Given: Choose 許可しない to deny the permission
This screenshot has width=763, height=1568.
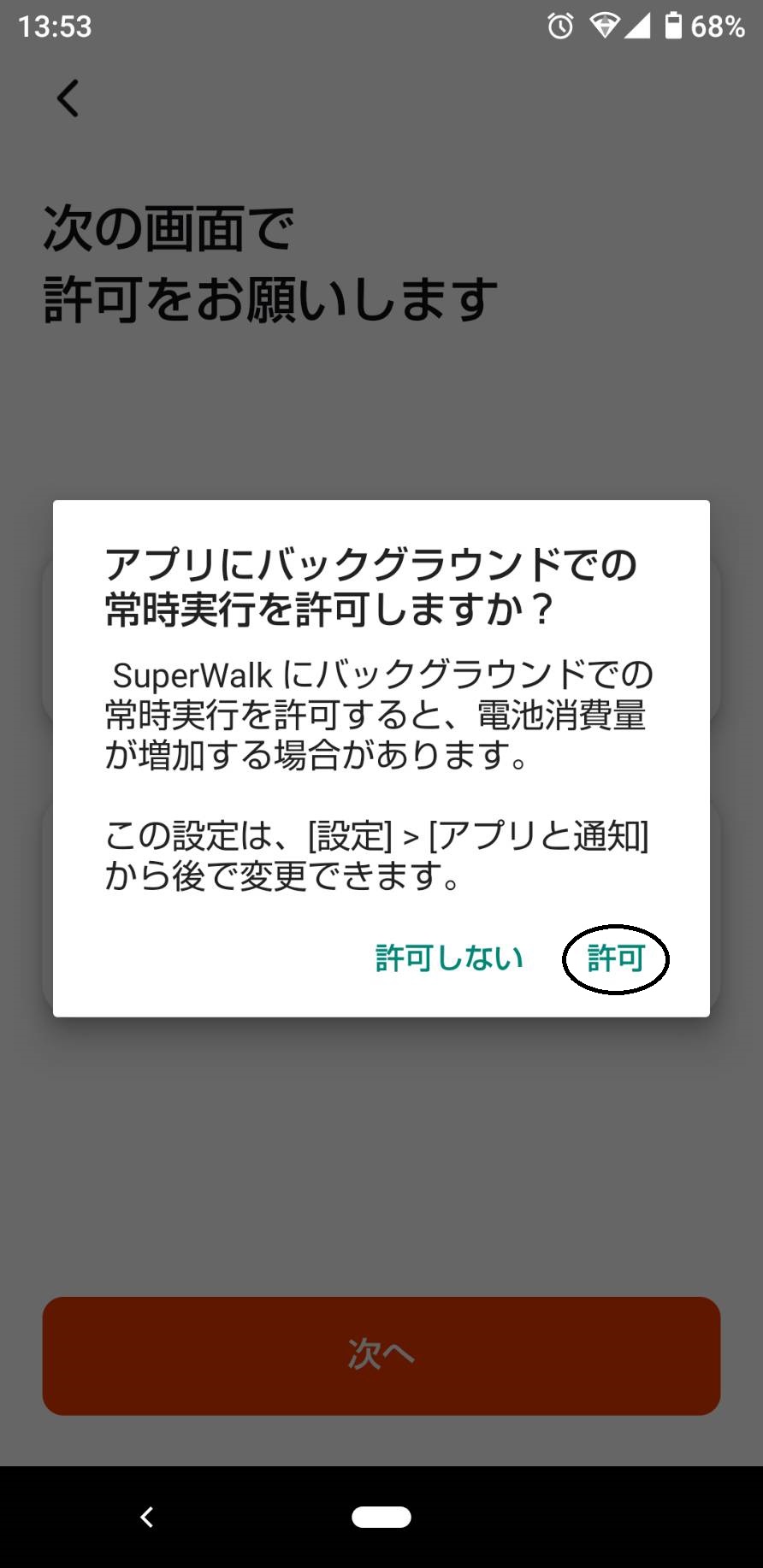Looking at the screenshot, I should (x=449, y=958).
